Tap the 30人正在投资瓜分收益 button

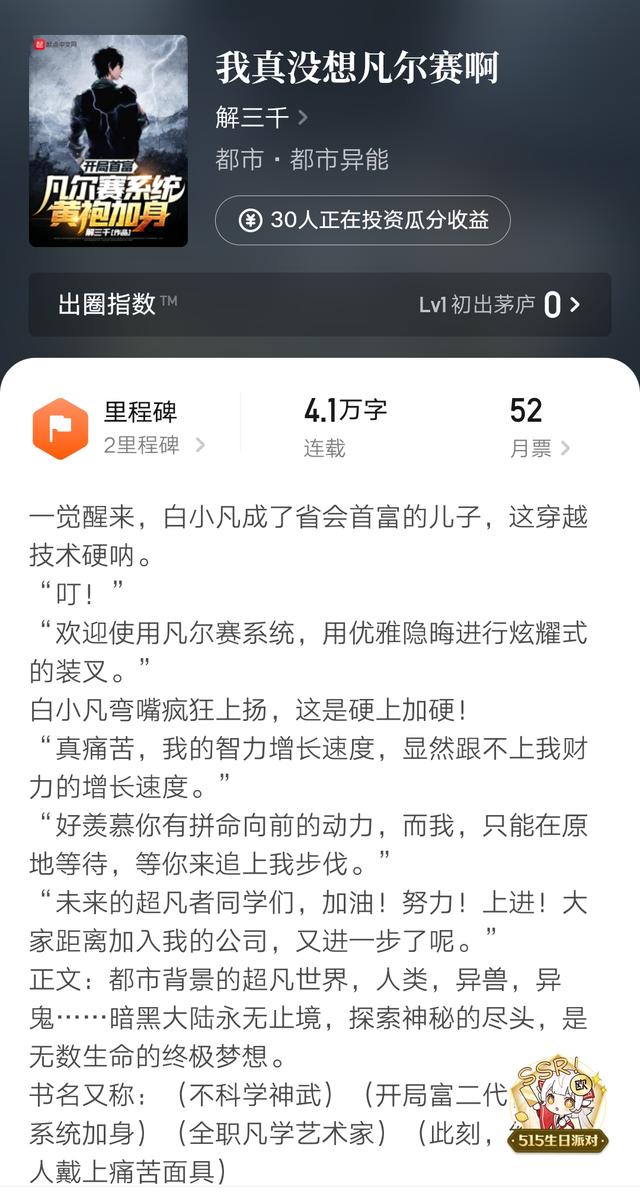coord(362,220)
